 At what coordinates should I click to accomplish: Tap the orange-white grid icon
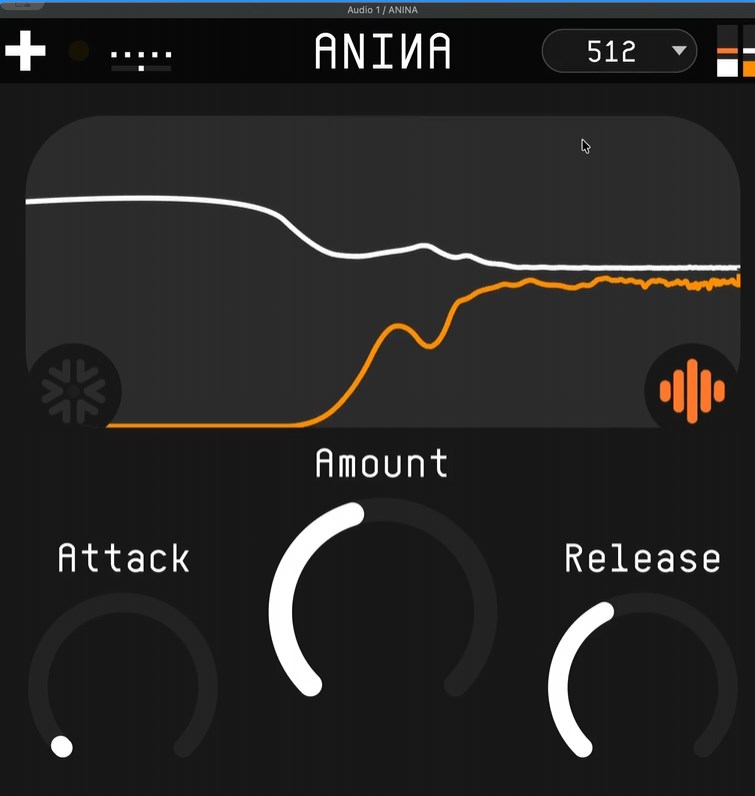pos(735,51)
